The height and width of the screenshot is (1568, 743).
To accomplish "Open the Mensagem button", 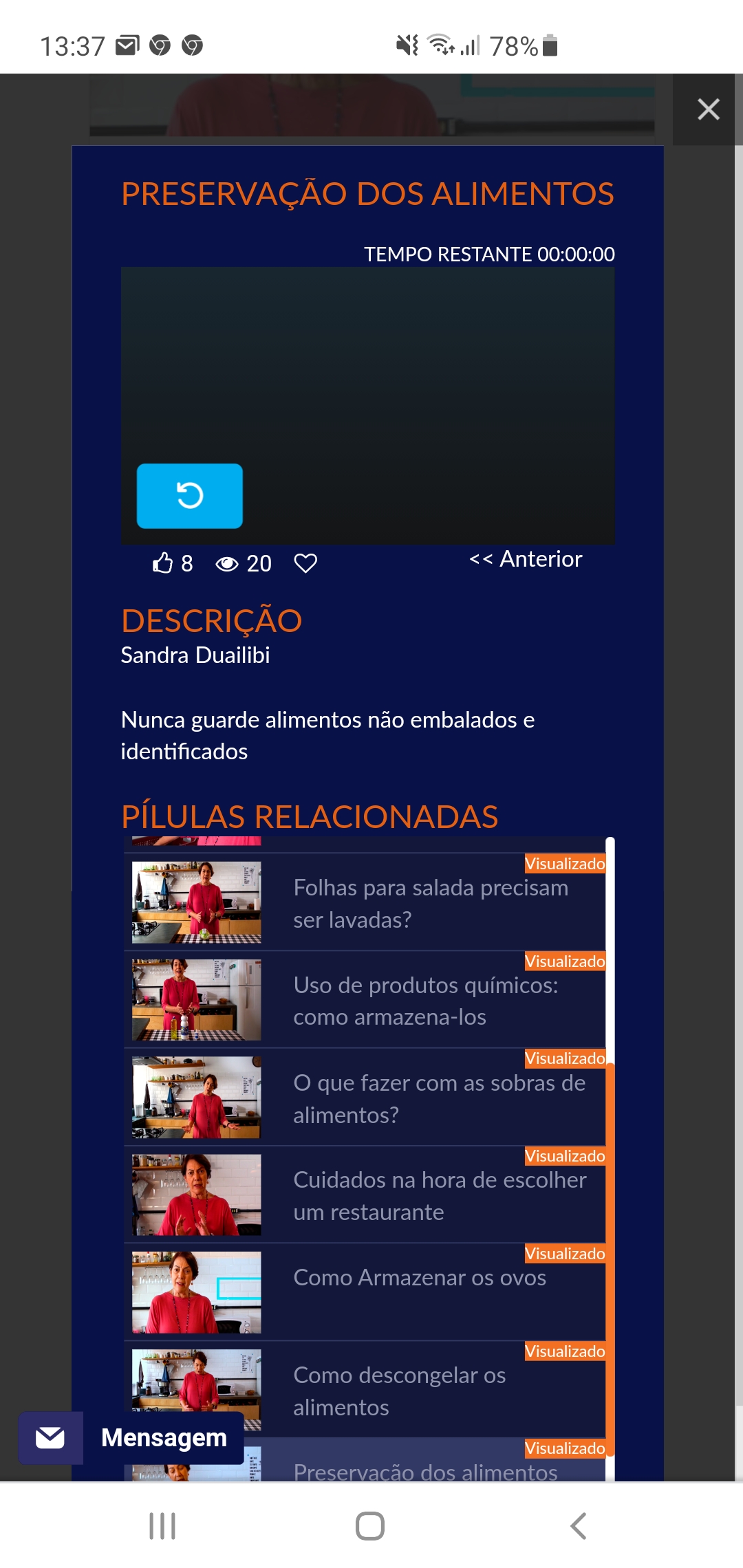I will tap(131, 1438).
